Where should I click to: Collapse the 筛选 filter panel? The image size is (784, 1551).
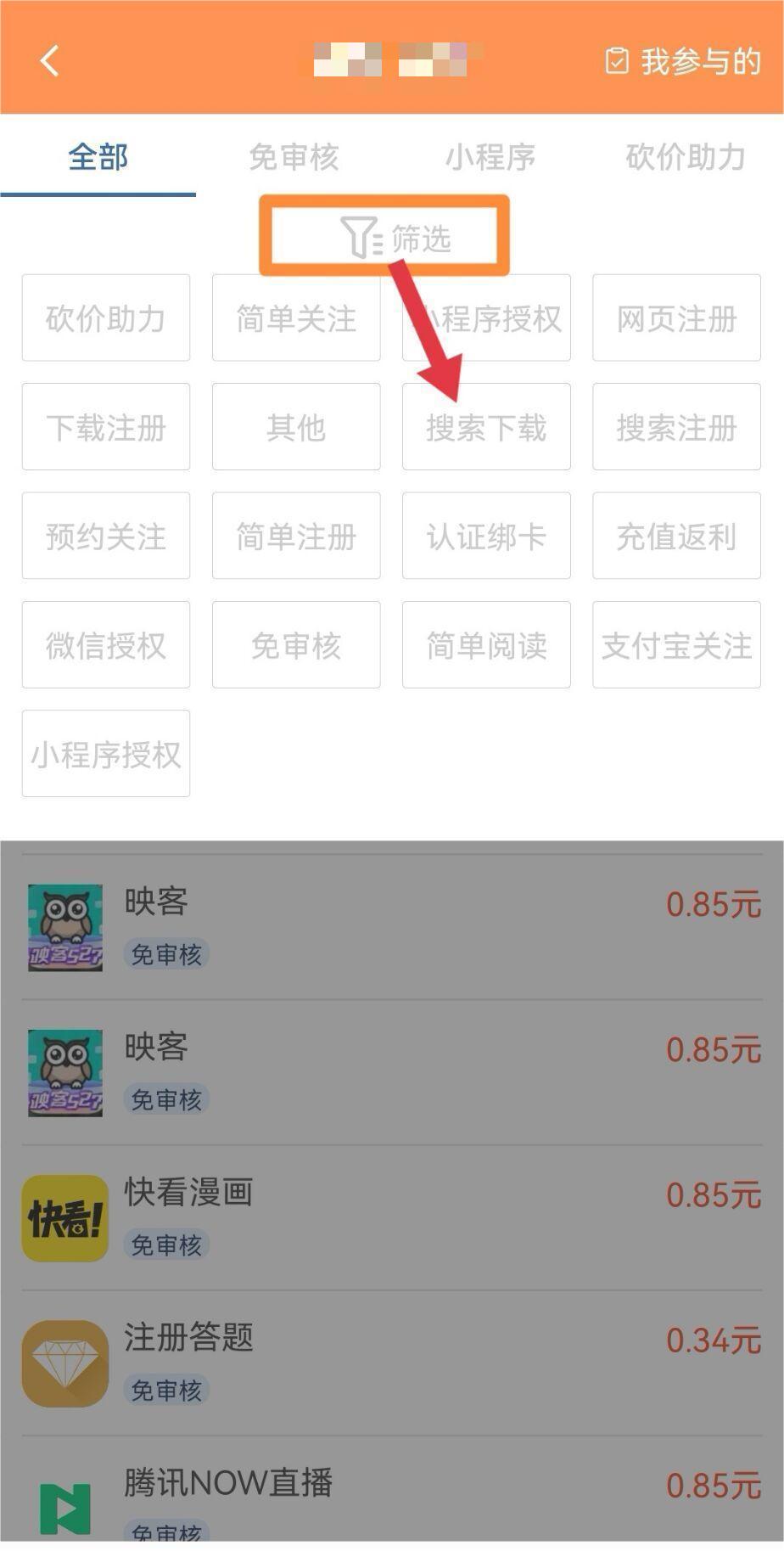[x=384, y=235]
